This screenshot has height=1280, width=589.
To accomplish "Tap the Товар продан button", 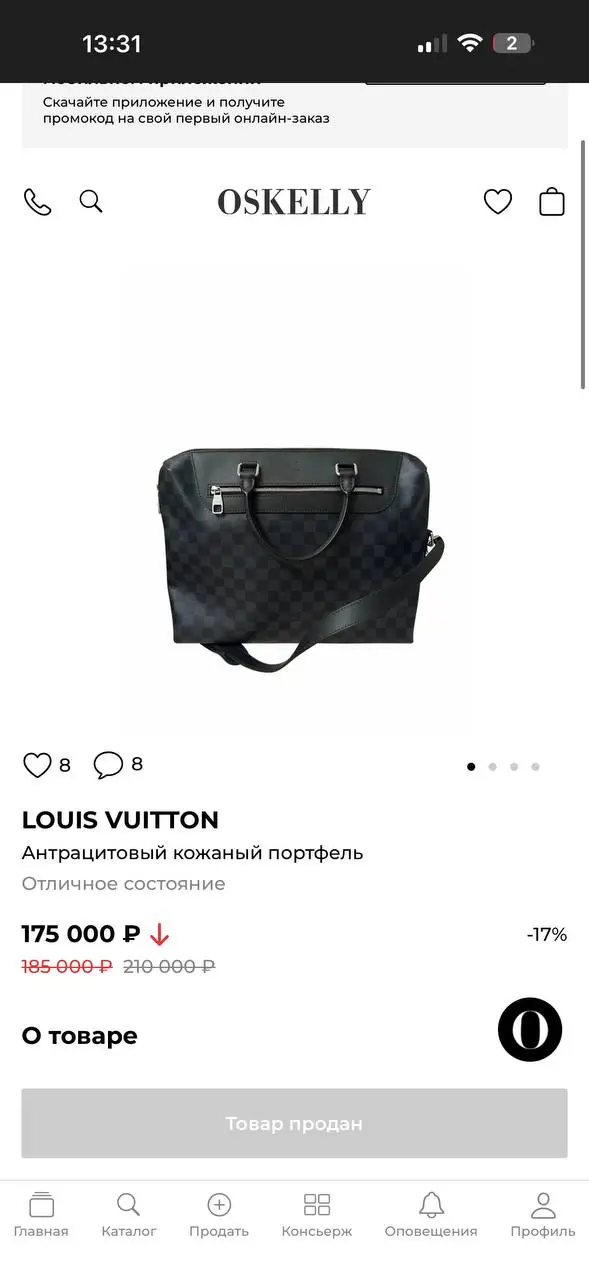I will [294, 1123].
